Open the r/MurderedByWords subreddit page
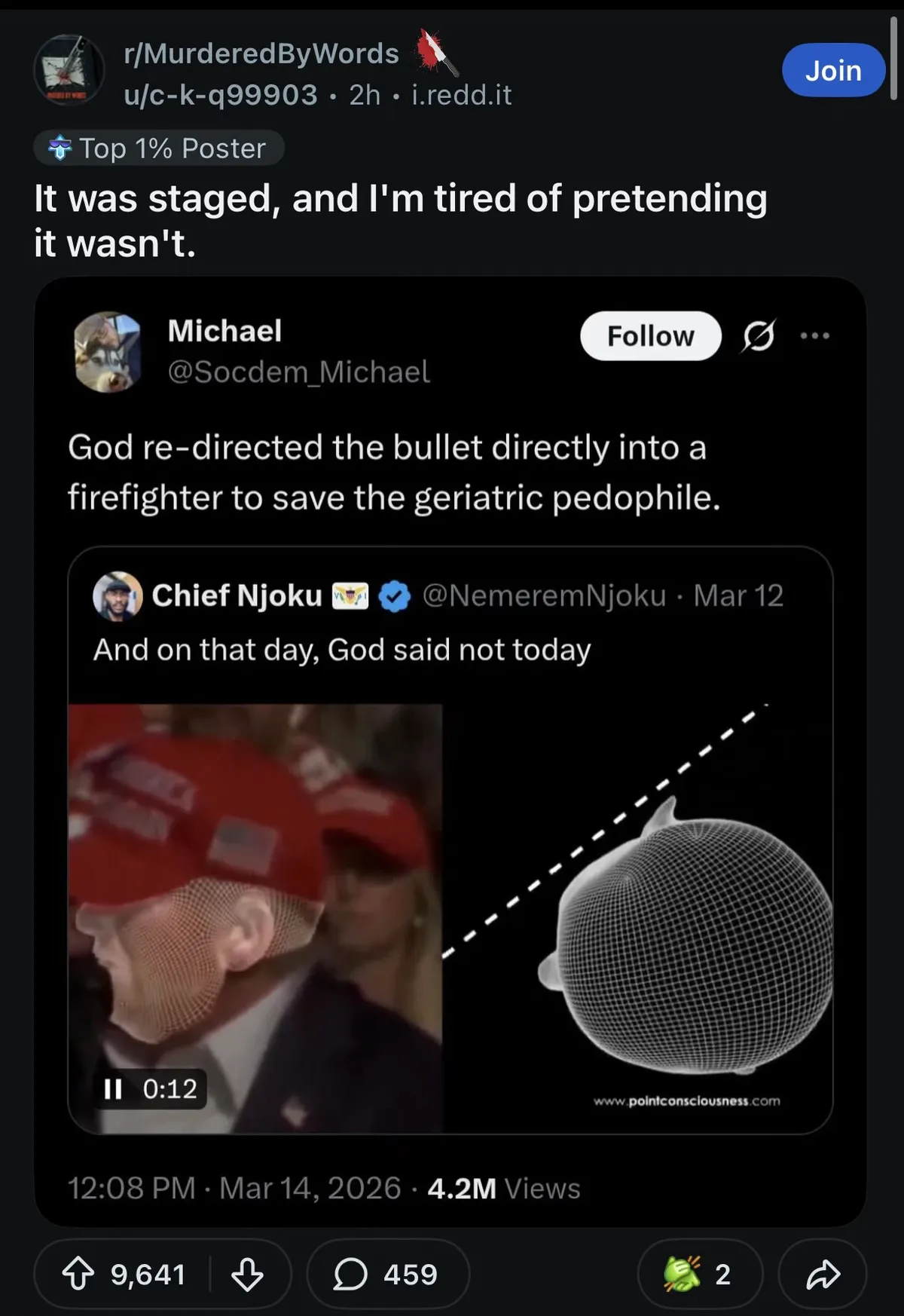Viewport: 904px width, 1316px height. [x=261, y=54]
